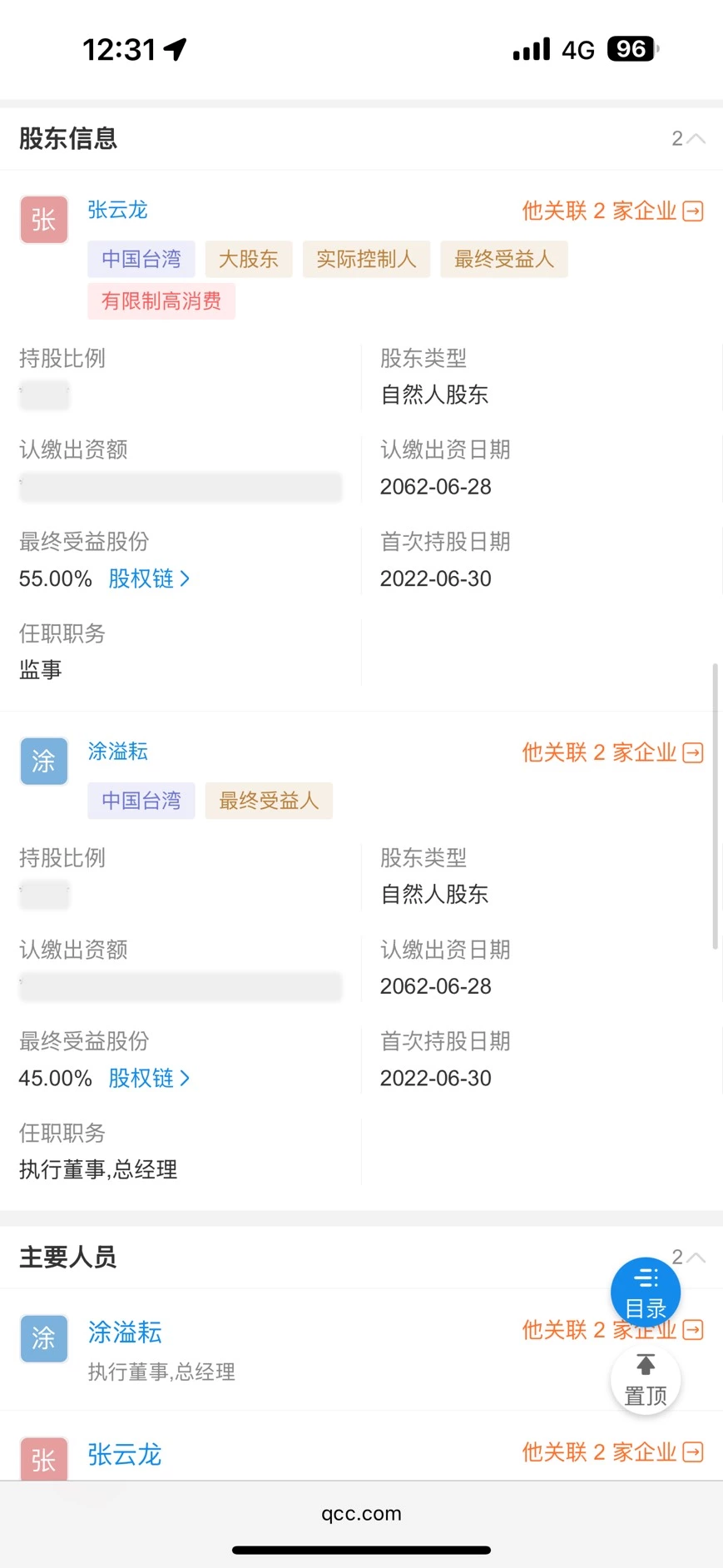The width and height of the screenshot is (723, 1568).
Task: Open the 目录 floating directory icon
Action: coord(645,1291)
